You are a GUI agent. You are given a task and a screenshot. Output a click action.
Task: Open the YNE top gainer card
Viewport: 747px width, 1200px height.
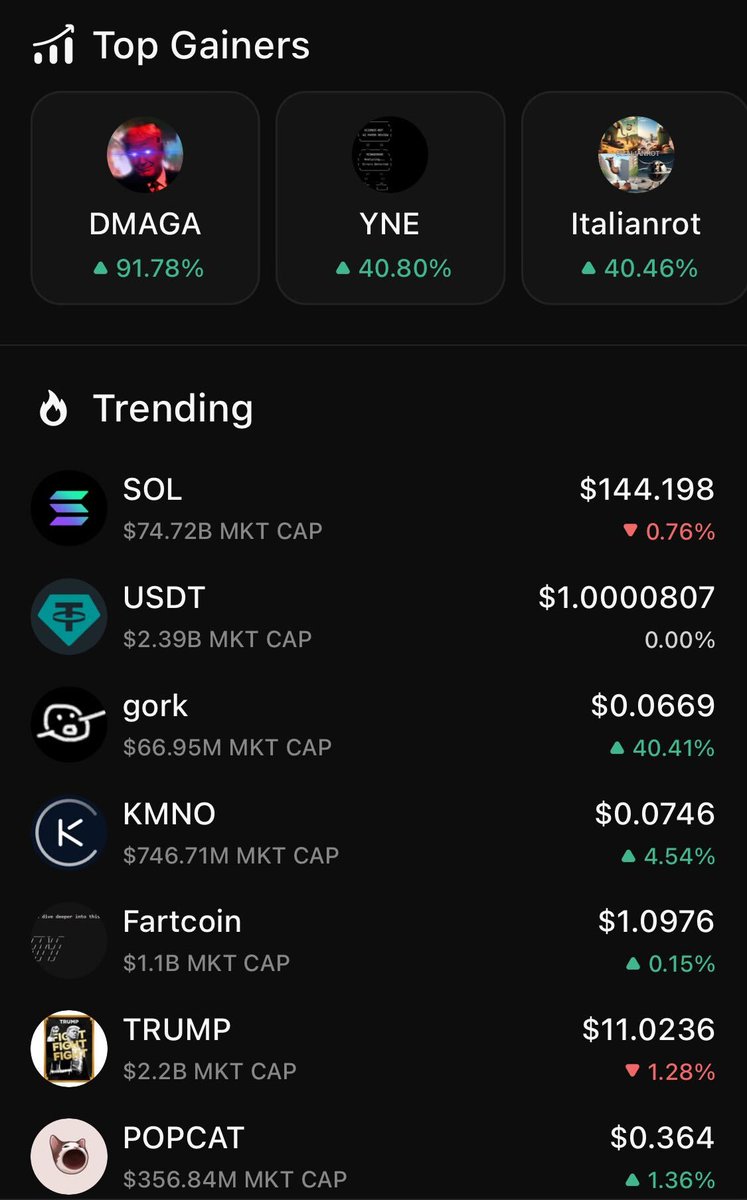[390, 198]
